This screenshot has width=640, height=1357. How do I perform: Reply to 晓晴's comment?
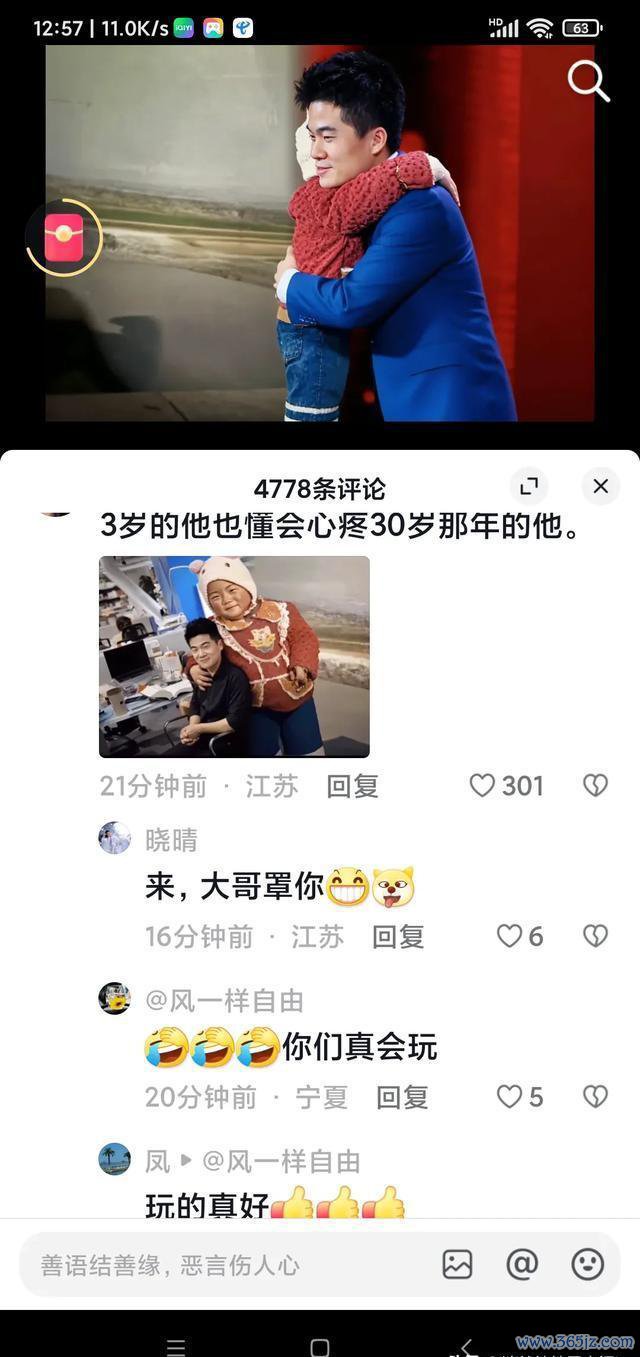pyautogui.click(x=398, y=936)
